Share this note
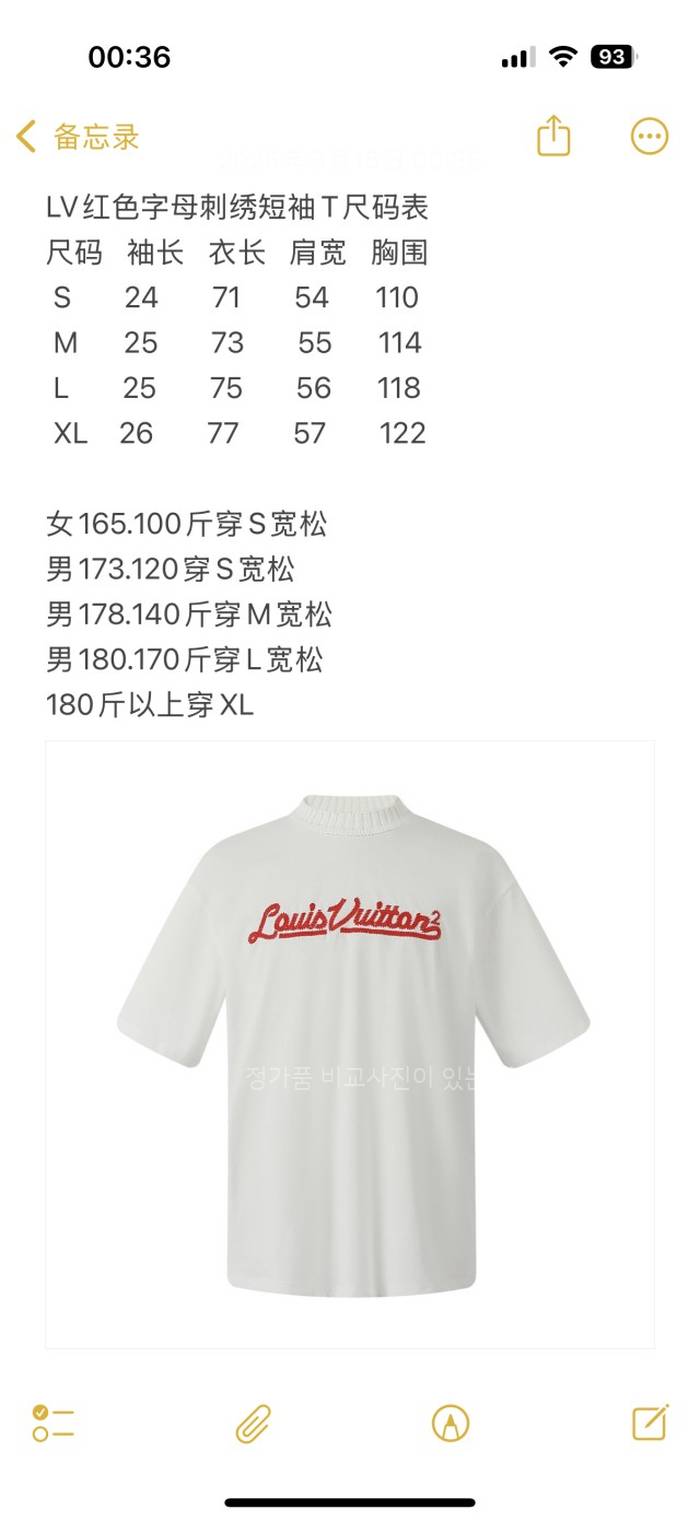700x1521 pixels. [x=553, y=136]
